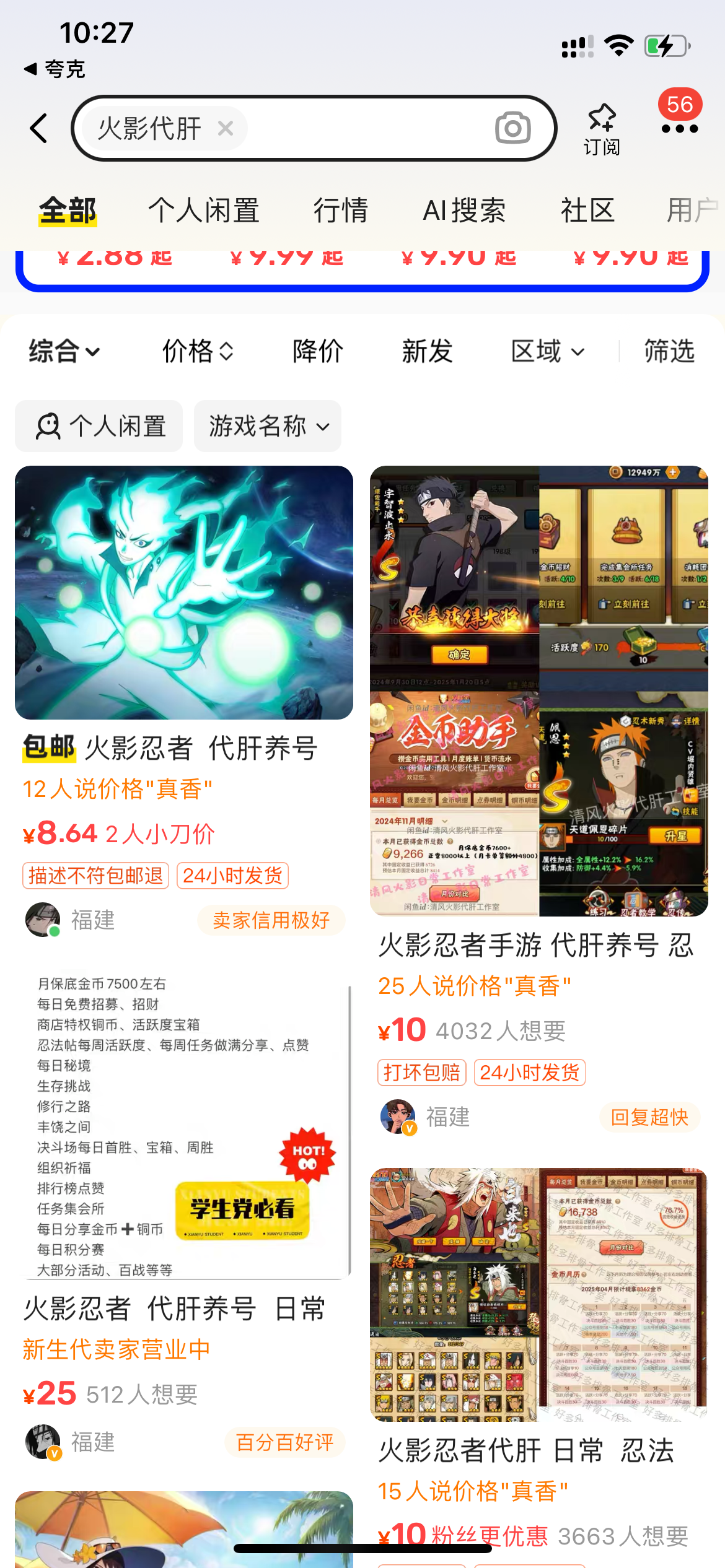Switch to the 行情 tab

(340, 211)
